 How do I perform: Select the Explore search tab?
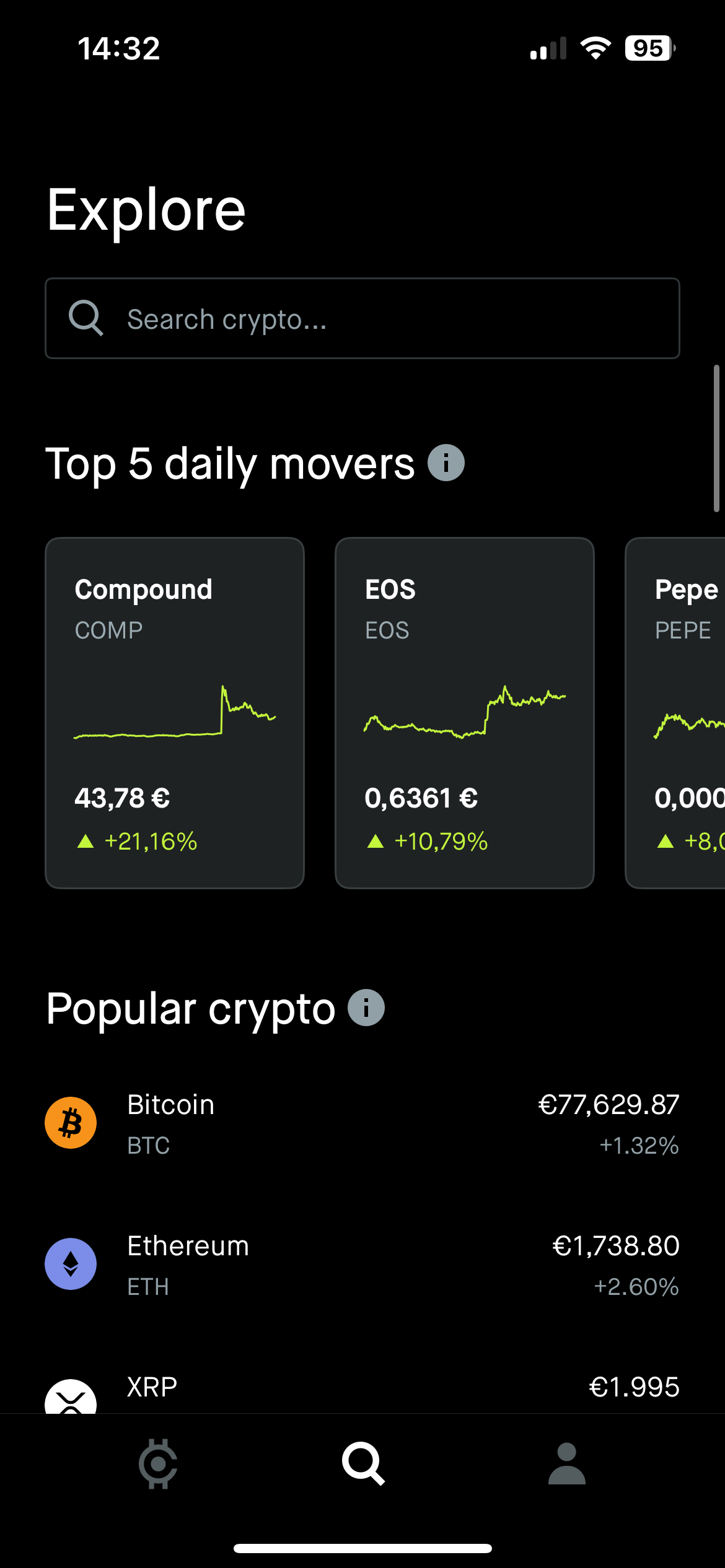point(363,1465)
